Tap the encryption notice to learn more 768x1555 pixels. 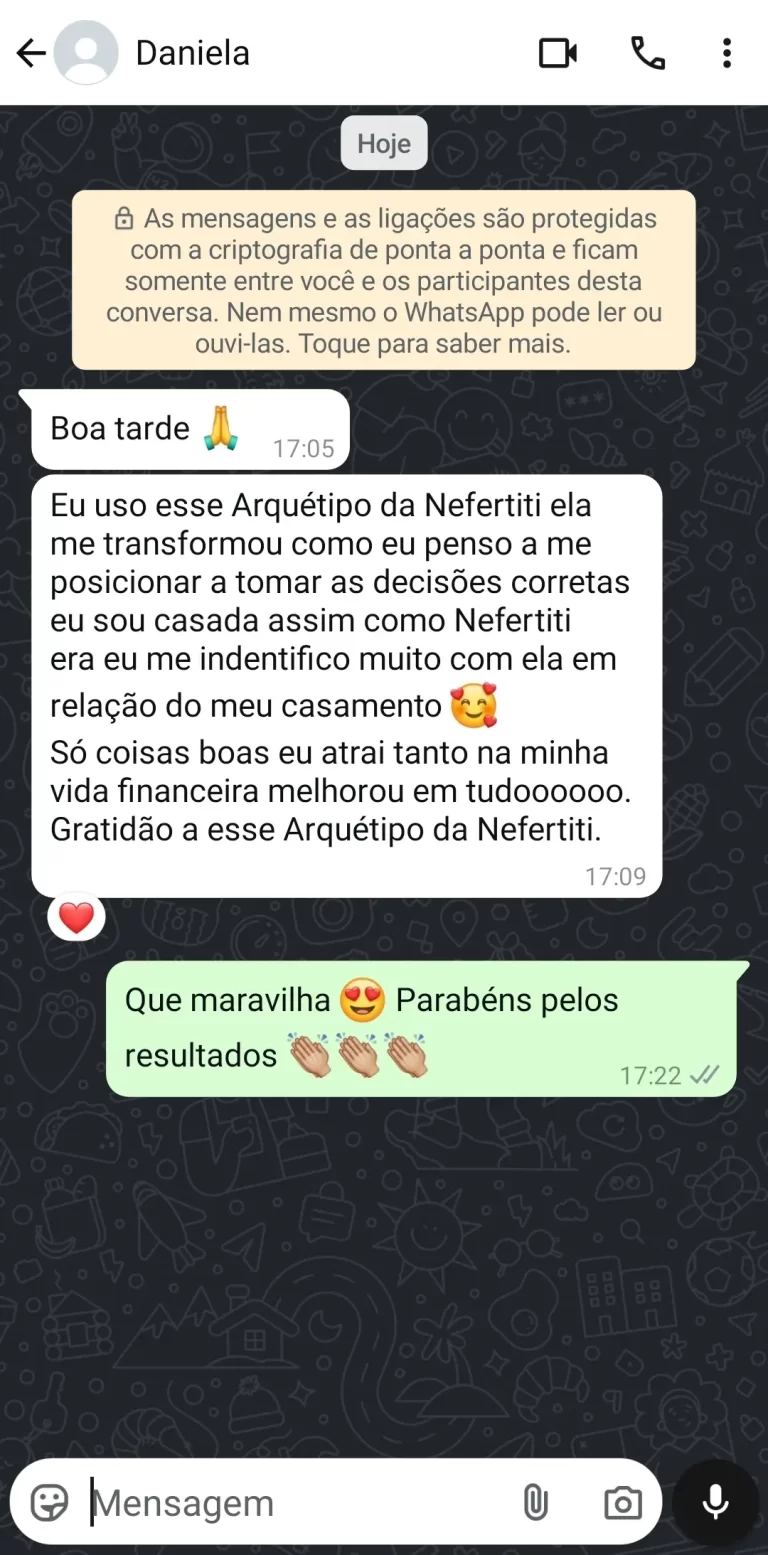point(384,281)
